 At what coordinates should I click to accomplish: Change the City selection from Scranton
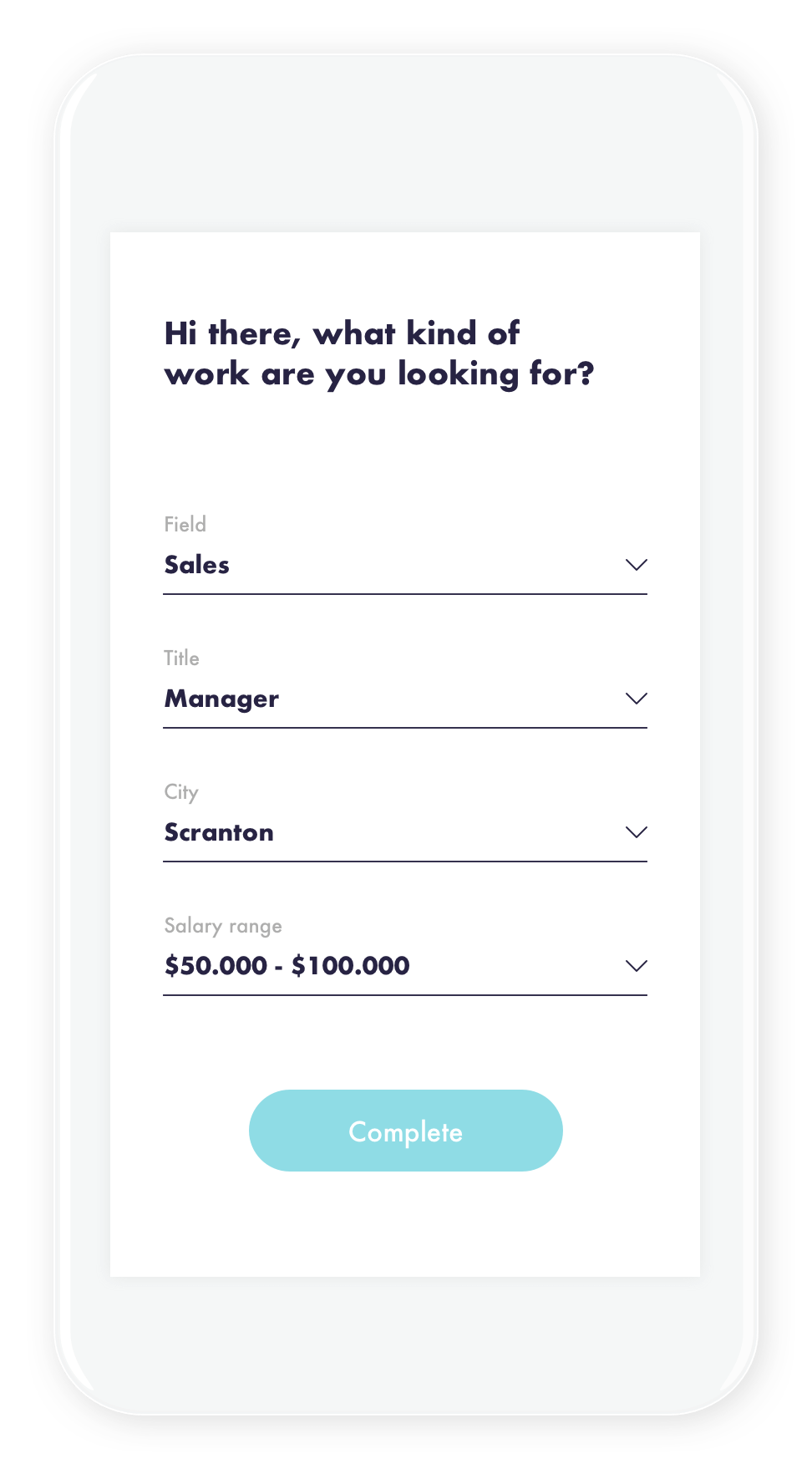405,832
